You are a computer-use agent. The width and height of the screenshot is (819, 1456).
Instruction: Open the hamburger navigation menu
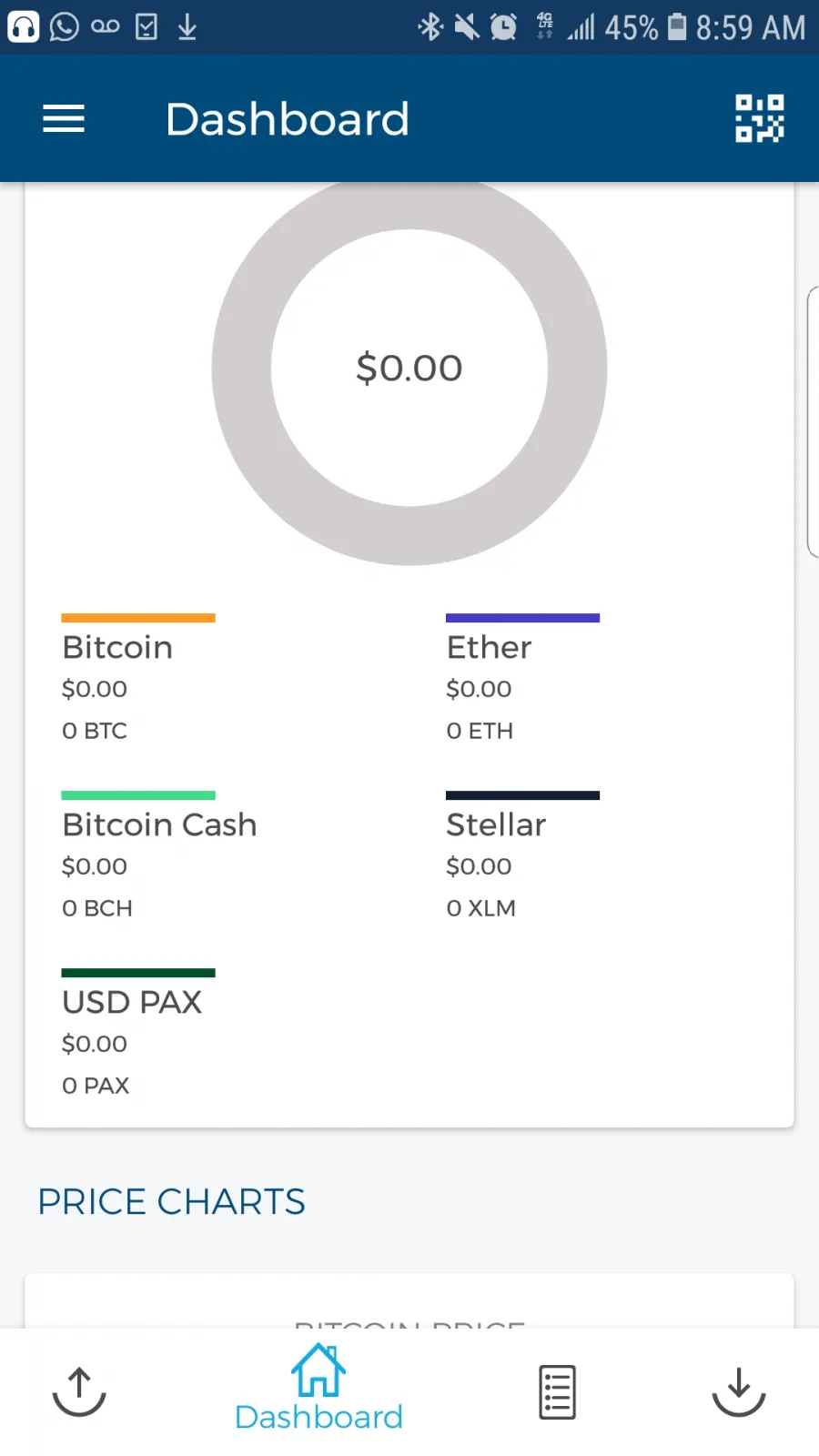coord(64,118)
